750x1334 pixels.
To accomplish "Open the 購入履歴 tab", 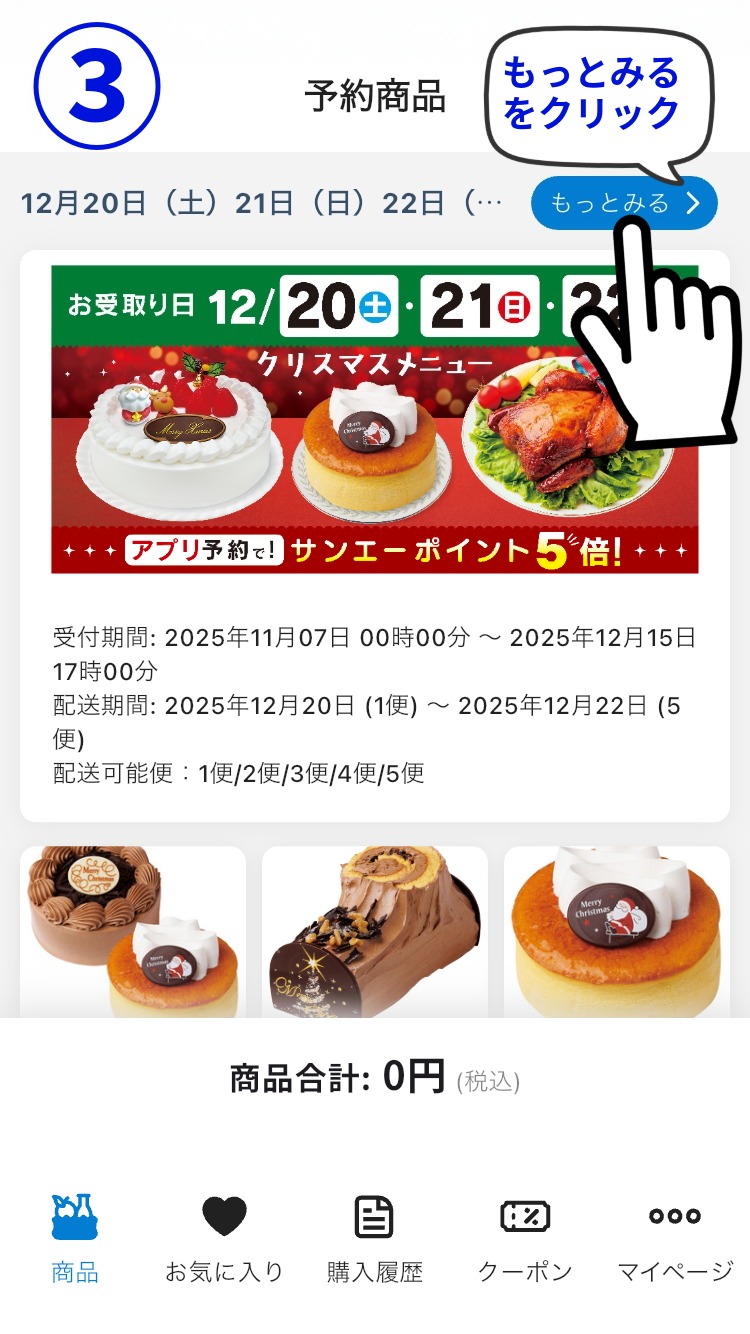I will [x=375, y=1240].
